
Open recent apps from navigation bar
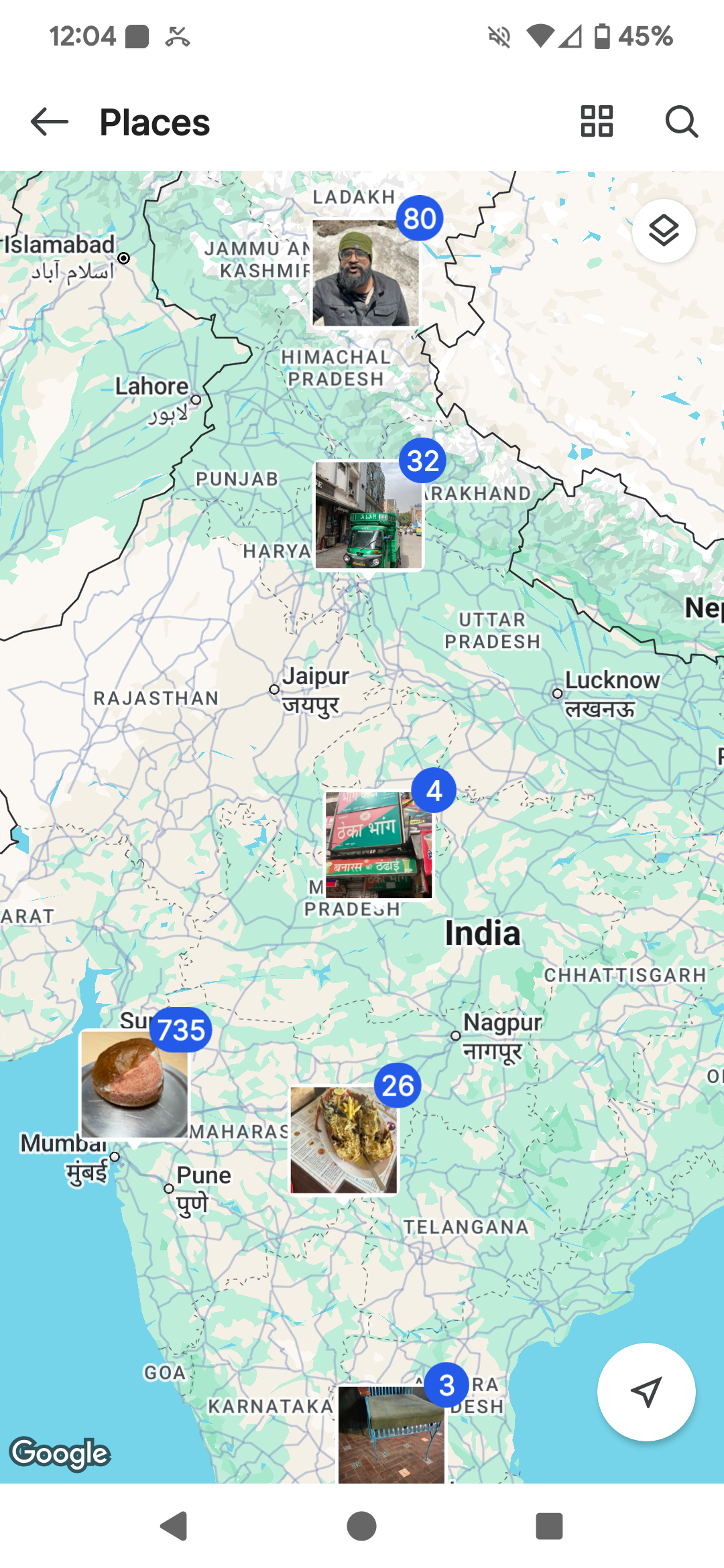pos(549,1526)
